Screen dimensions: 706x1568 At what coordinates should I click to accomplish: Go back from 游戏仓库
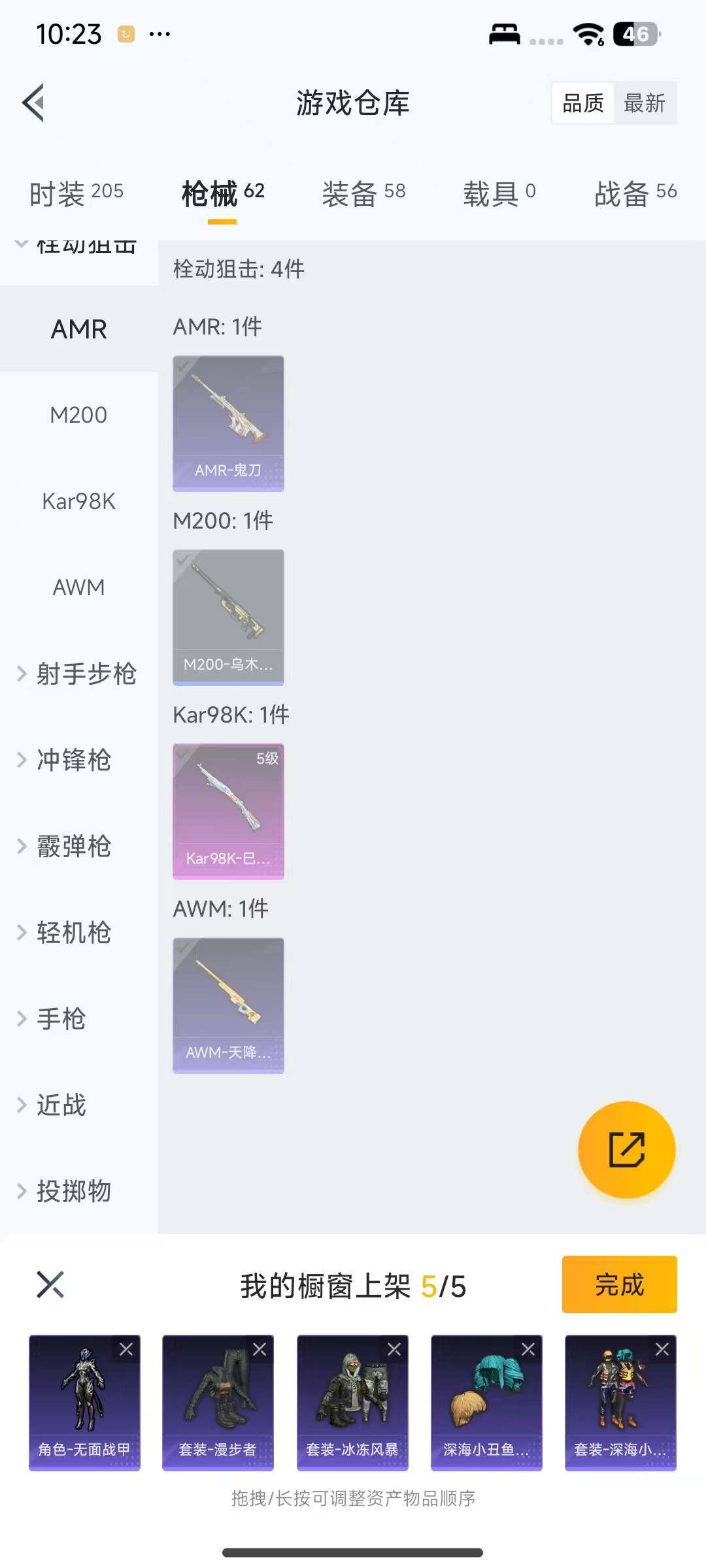[x=34, y=103]
